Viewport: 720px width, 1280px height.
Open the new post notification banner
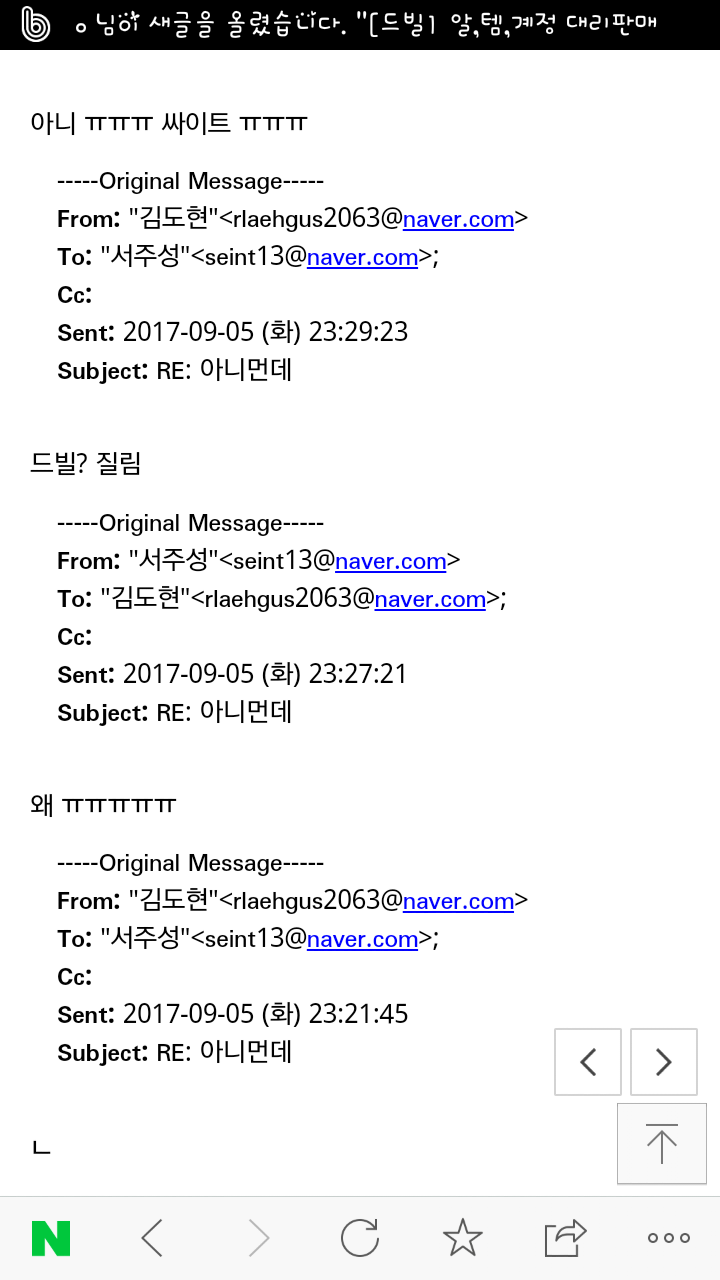(360, 25)
